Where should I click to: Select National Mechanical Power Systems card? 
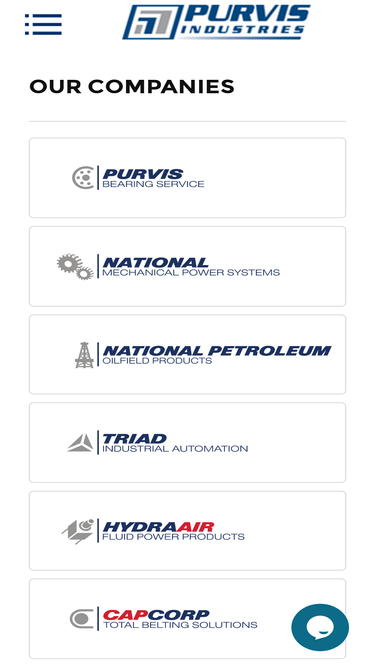point(187,266)
